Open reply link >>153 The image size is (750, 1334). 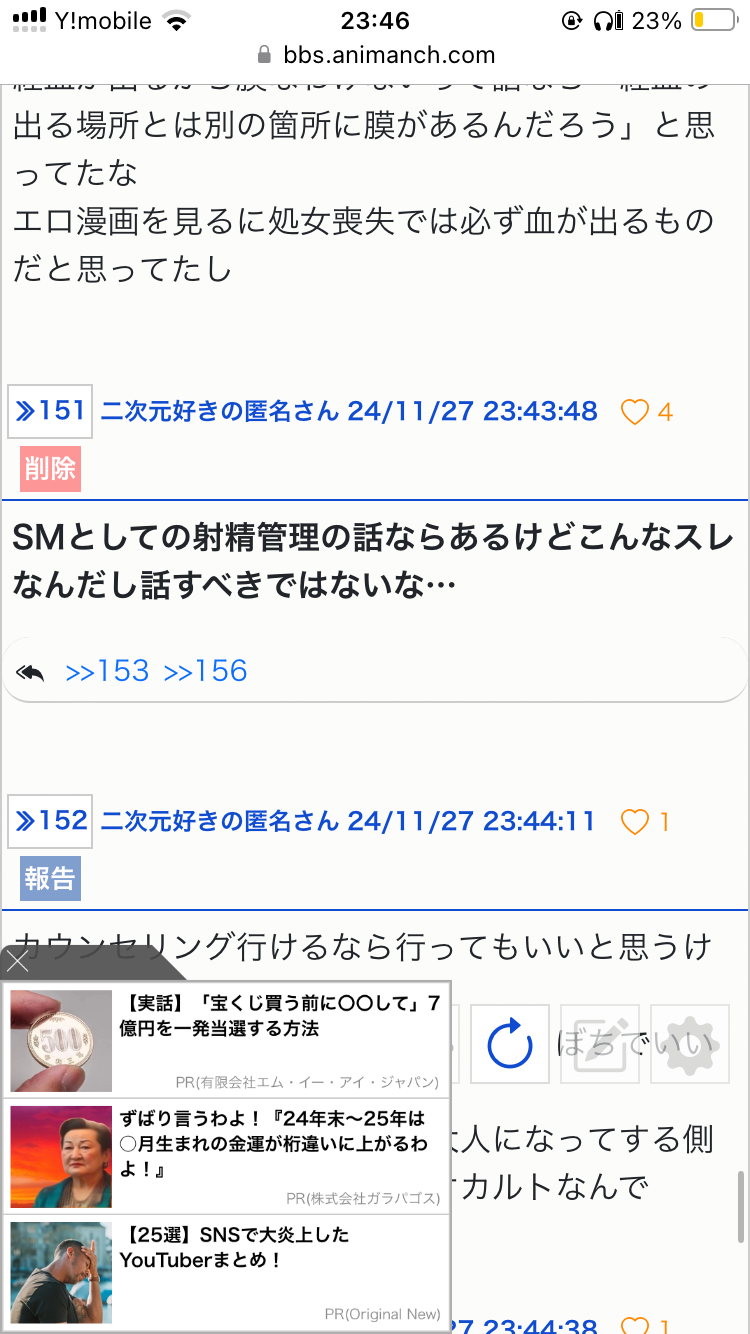tap(107, 671)
